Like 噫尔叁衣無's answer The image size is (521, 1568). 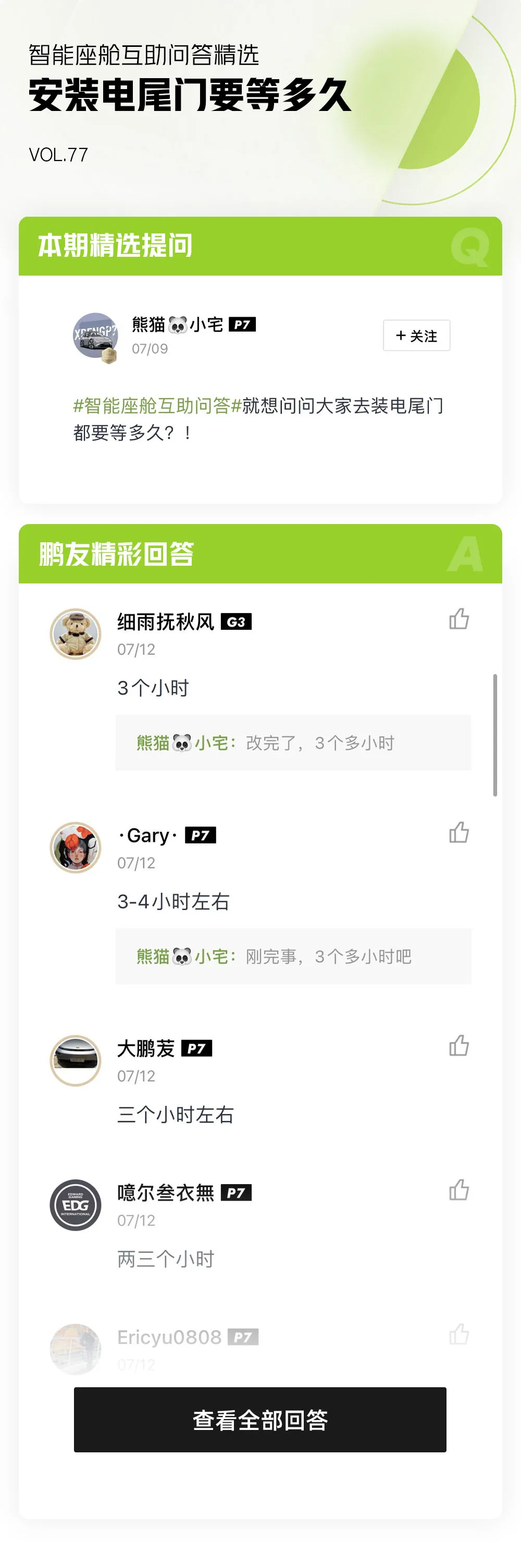459,1190
